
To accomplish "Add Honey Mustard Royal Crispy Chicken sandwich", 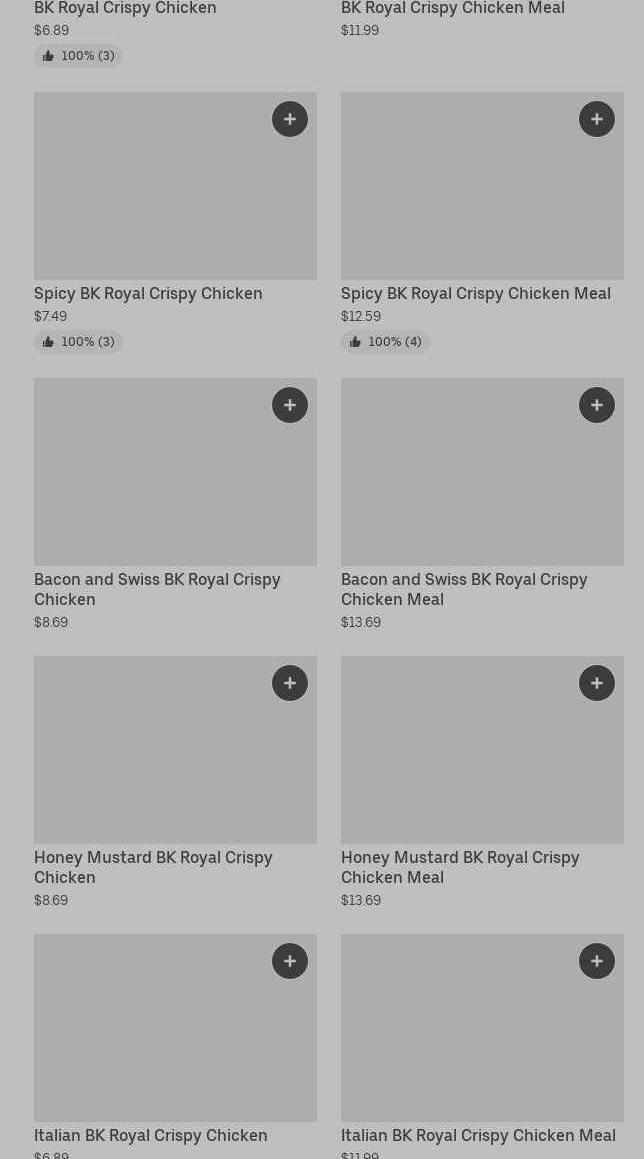I will tap(290, 683).
